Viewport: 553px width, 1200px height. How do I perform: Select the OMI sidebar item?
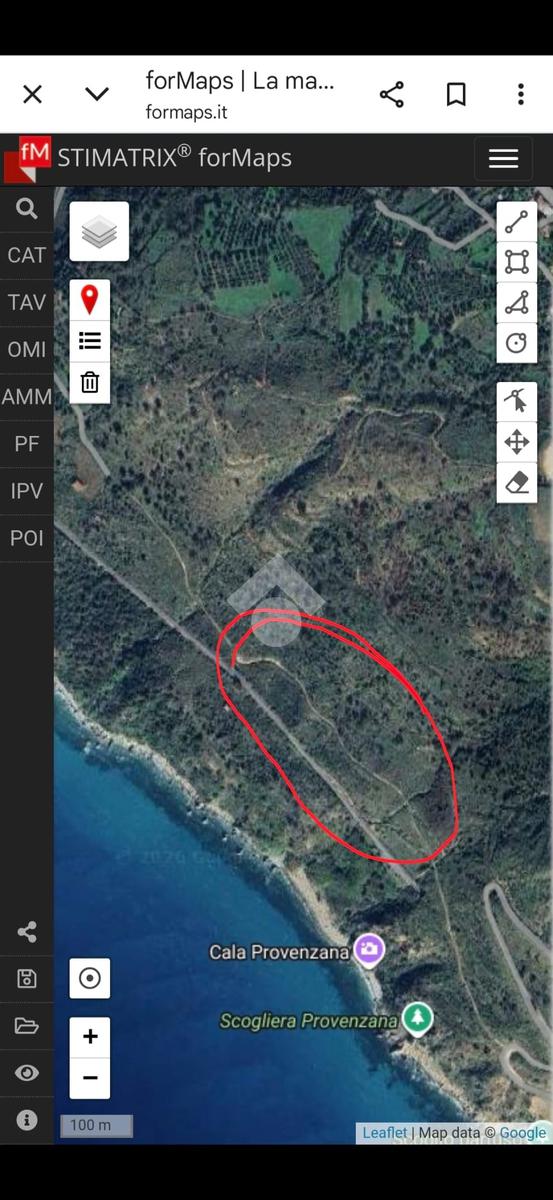click(27, 349)
